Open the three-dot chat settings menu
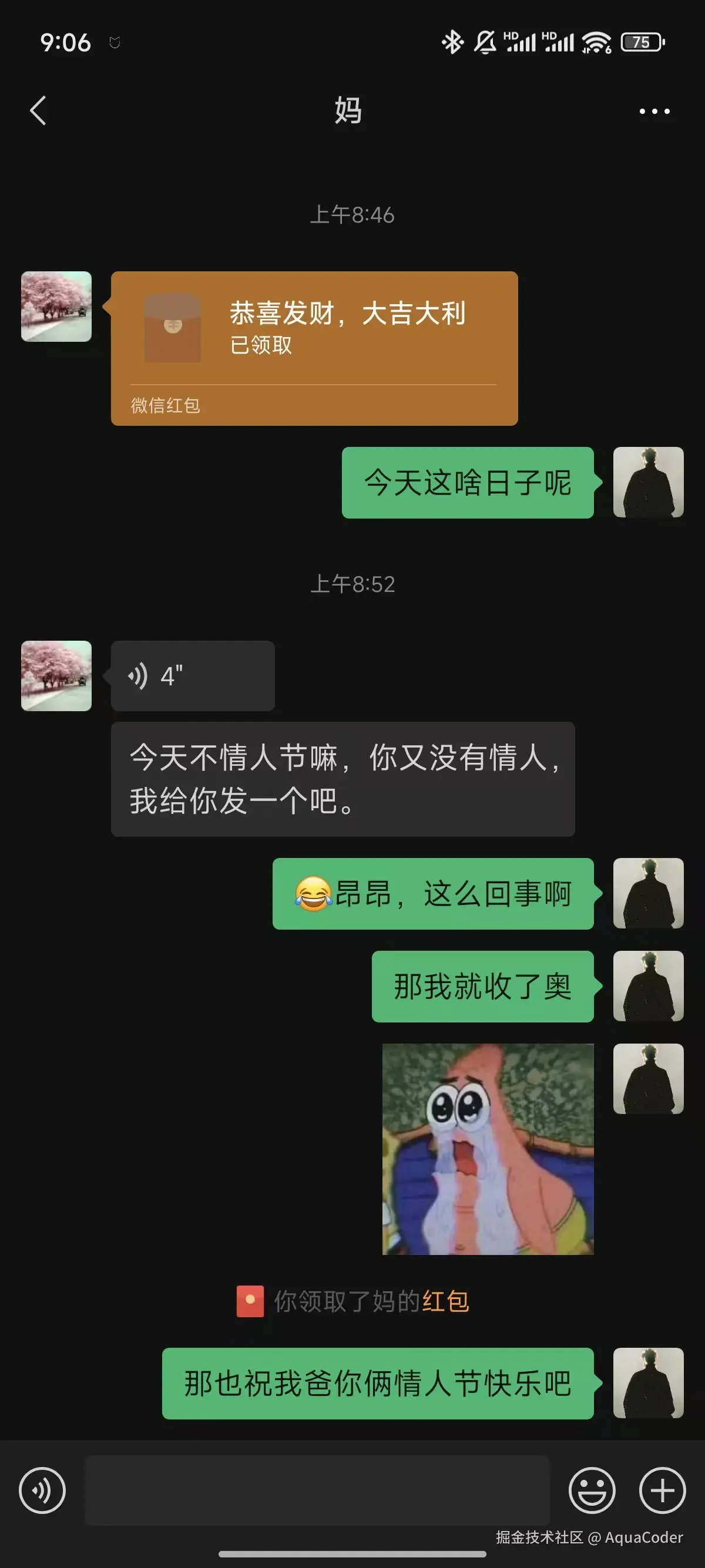The height and width of the screenshot is (1568, 705). [653, 111]
